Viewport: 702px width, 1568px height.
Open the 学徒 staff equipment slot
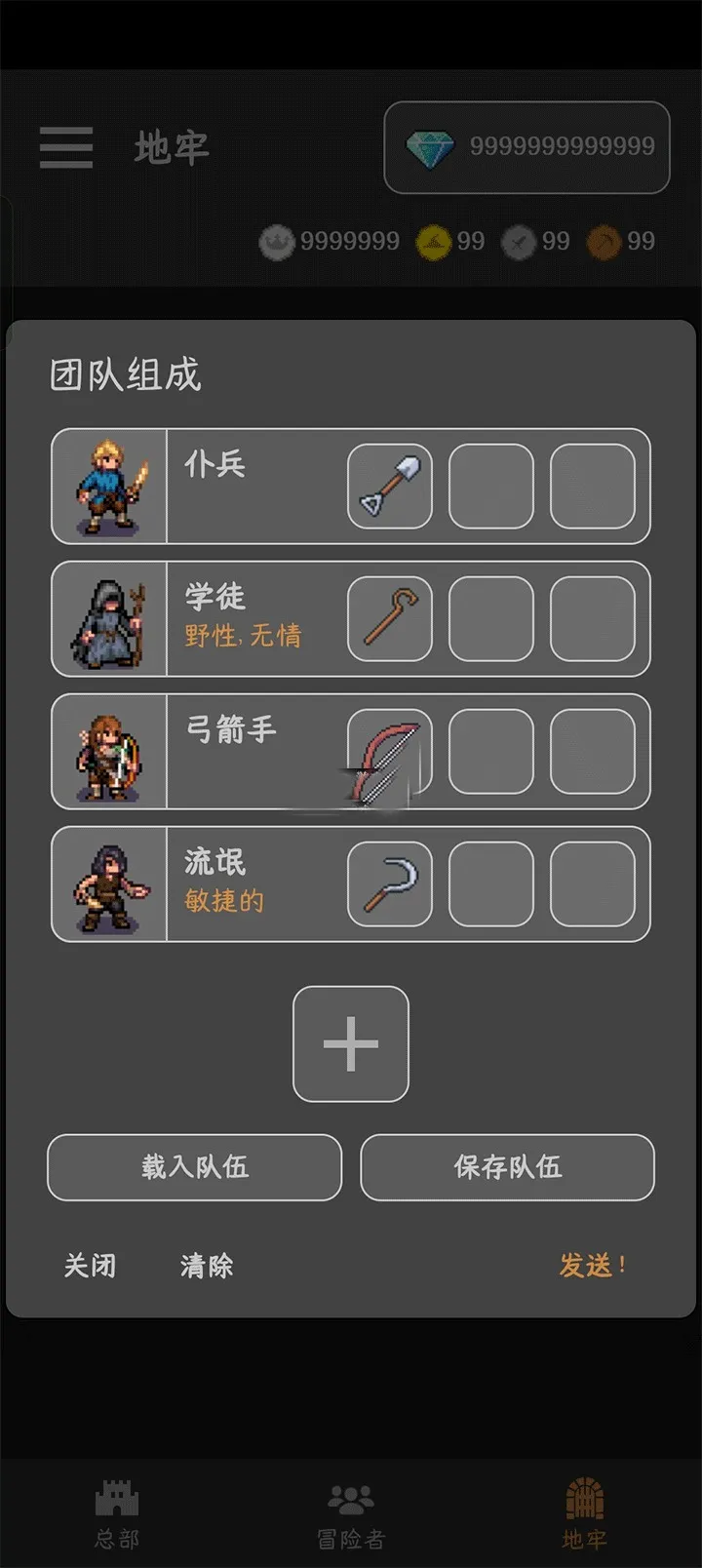[x=390, y=618]
